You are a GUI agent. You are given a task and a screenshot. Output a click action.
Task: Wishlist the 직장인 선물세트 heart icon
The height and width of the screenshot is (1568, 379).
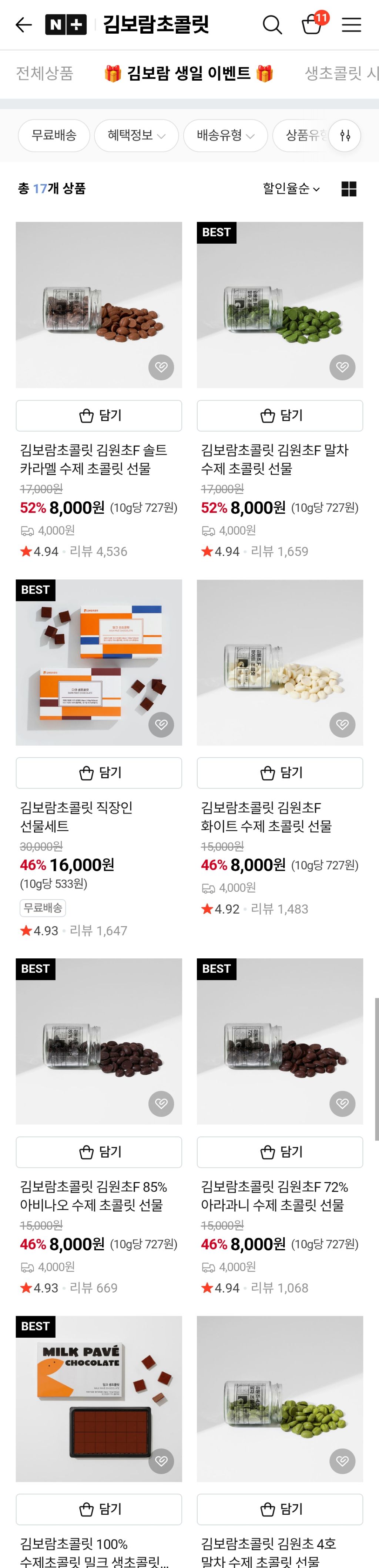pyautogui.click(x=161, y=724)
